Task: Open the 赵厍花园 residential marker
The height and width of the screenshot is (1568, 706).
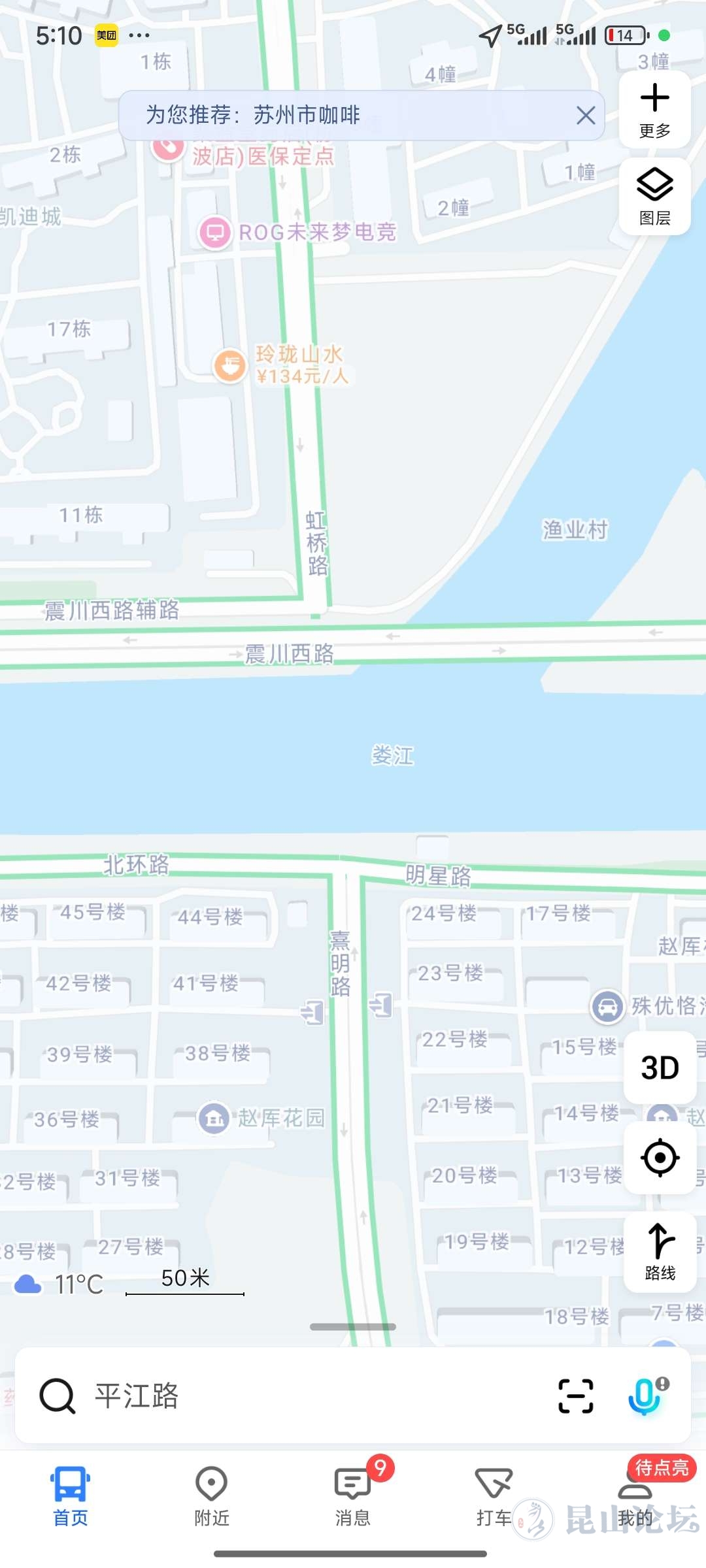Action: point(214,1118)
